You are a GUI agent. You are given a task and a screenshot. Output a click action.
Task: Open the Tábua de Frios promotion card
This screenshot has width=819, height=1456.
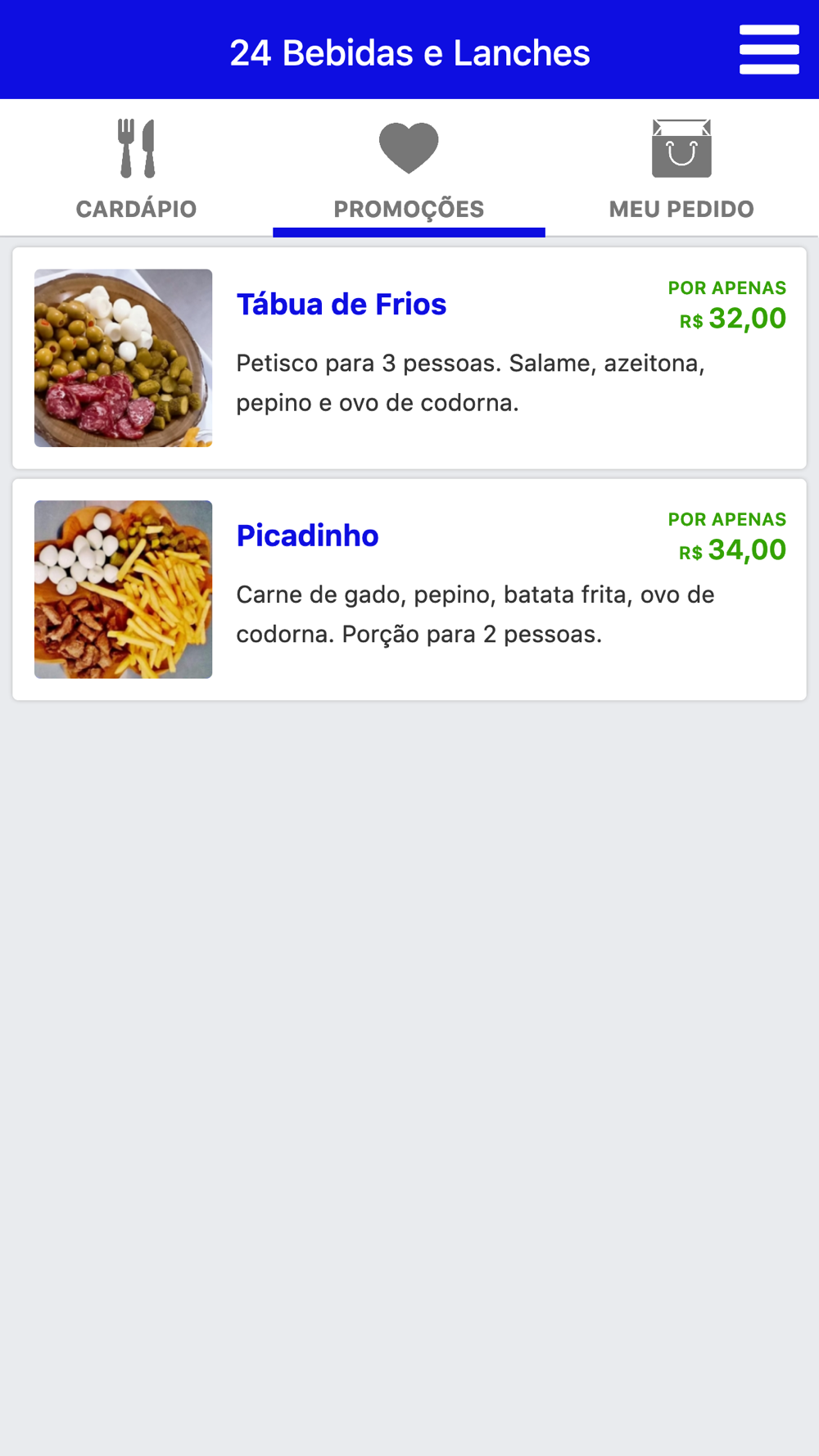point(409,358)
